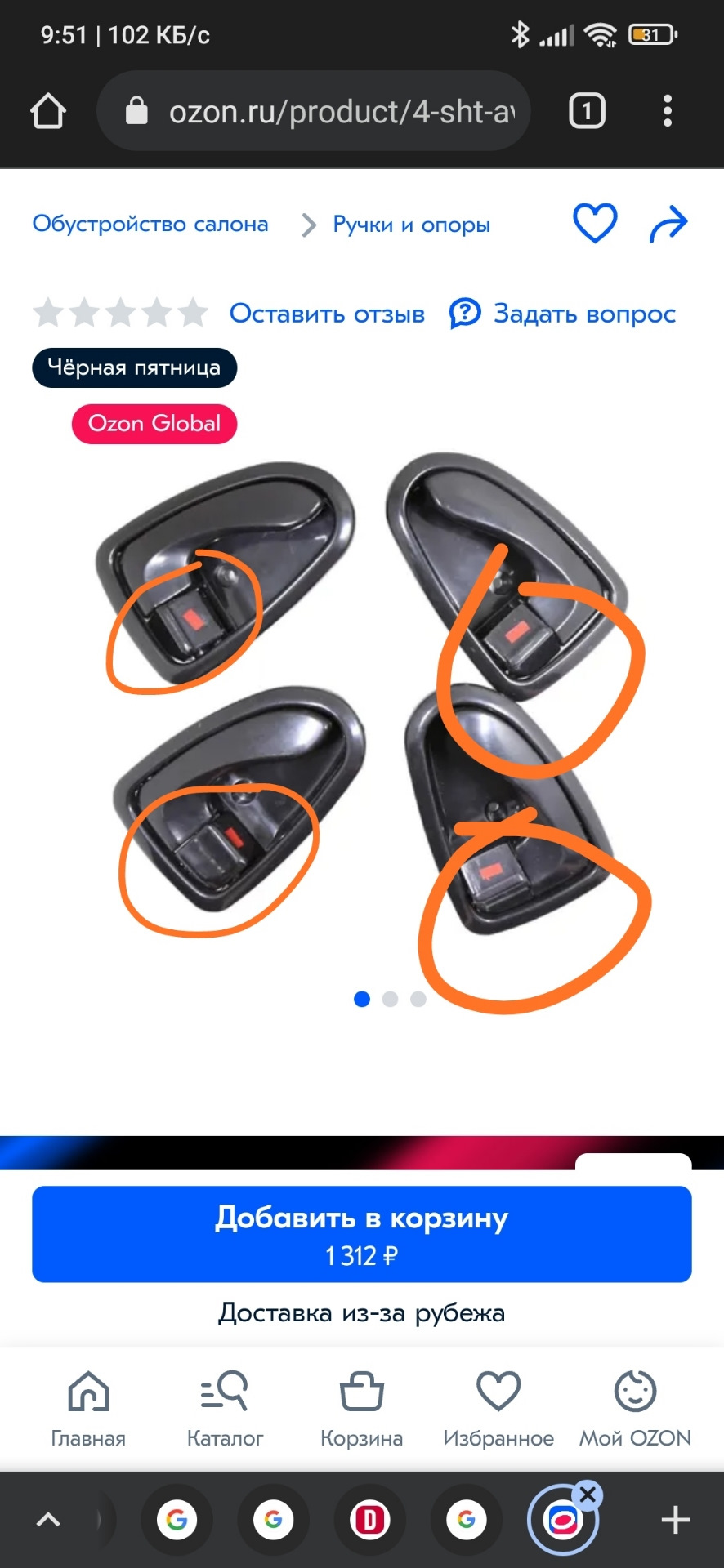Close the current Ozon browser tab
This screenshot has height=1568, width=724.
point(588,1495)
